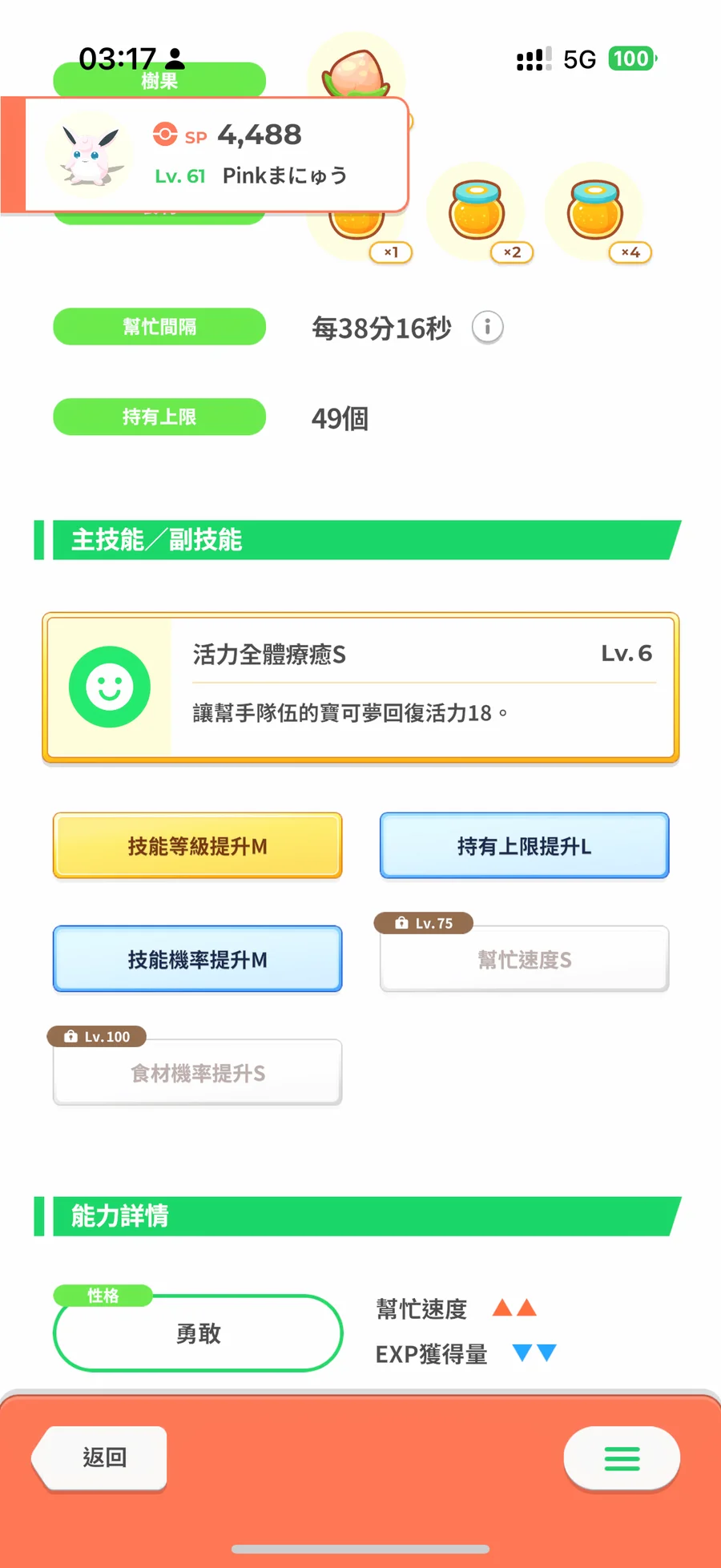Tap the locked 幫忙速度S sub skill
The height and width of the screenshot is (1568, 721).
(x=524, y=959)
